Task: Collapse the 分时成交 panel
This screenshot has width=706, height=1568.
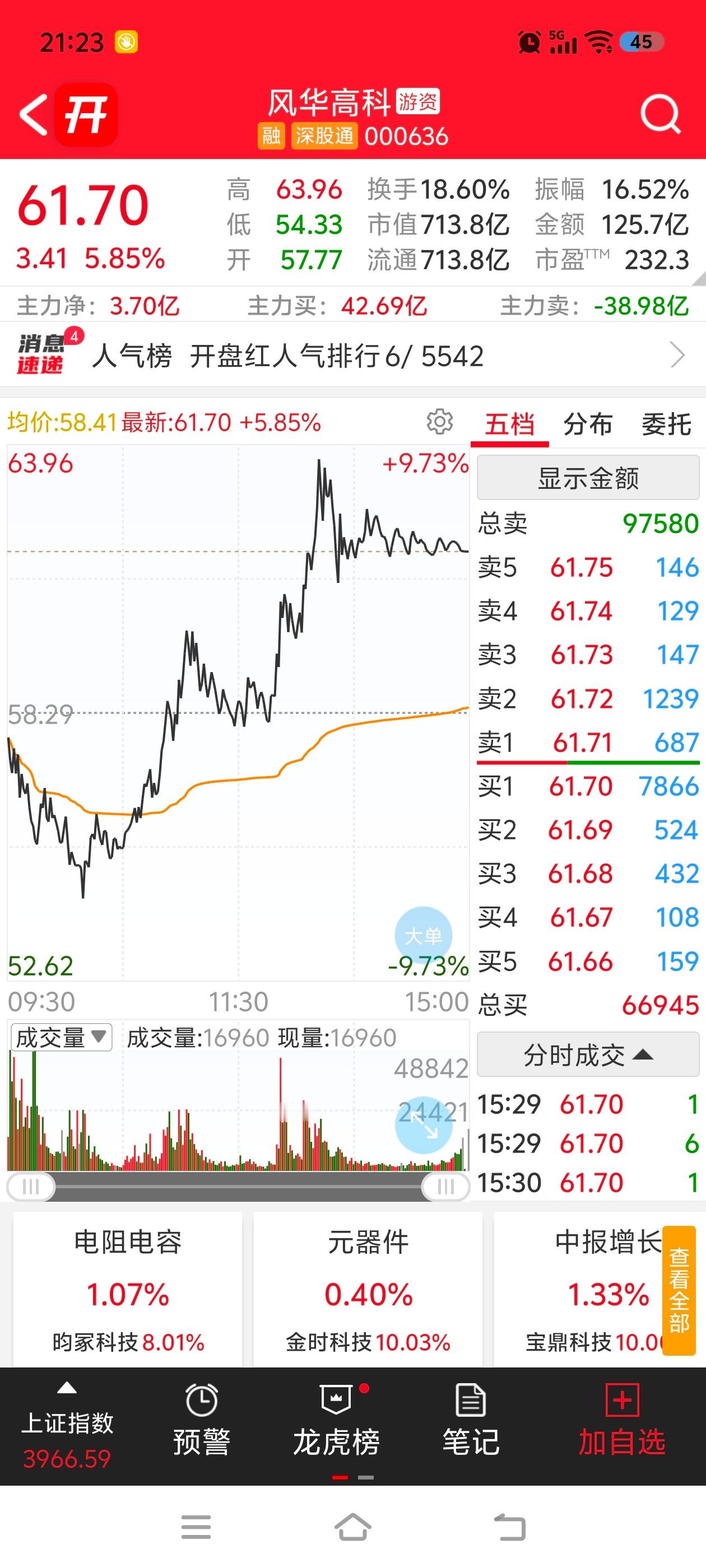Action: click(x=588, y=1054)
